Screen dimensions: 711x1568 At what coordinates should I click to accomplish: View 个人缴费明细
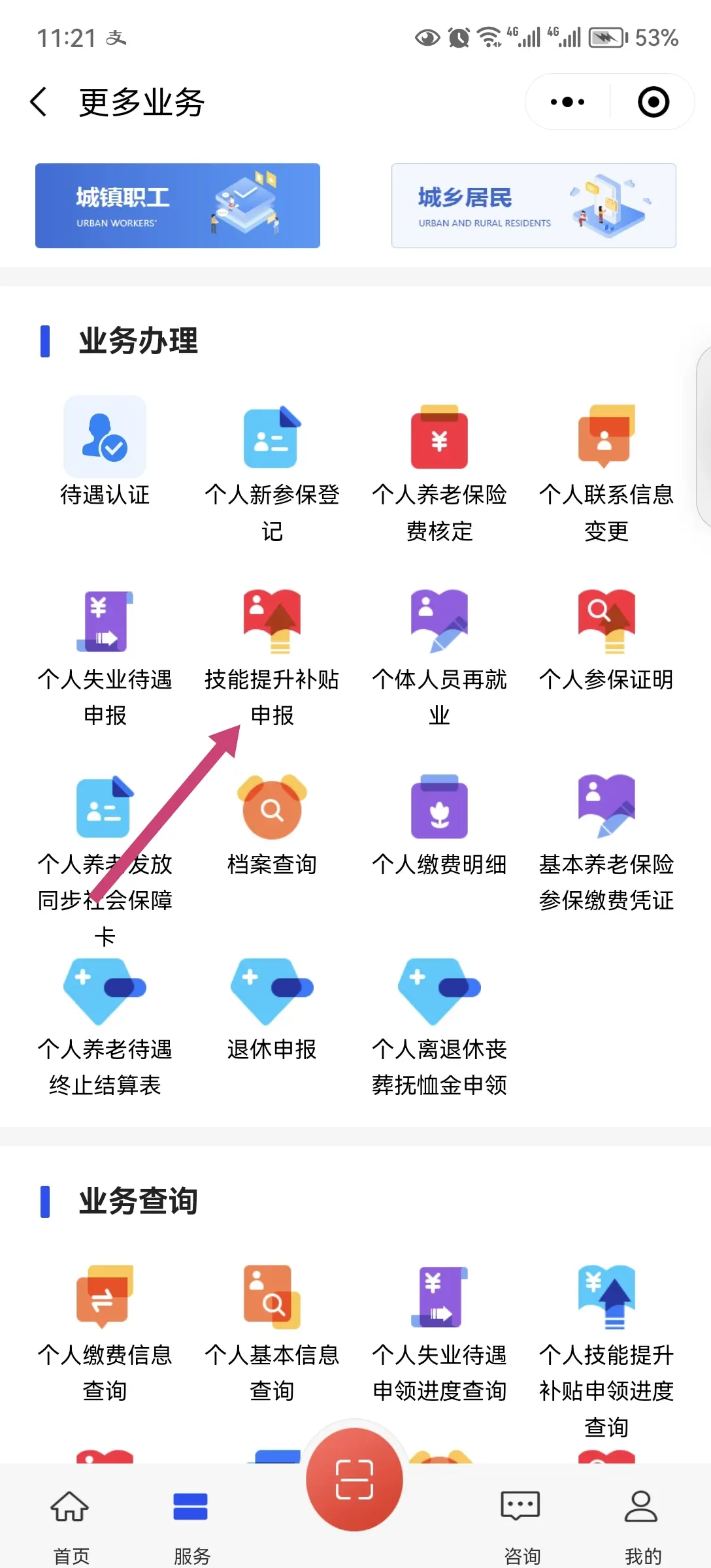439,823
